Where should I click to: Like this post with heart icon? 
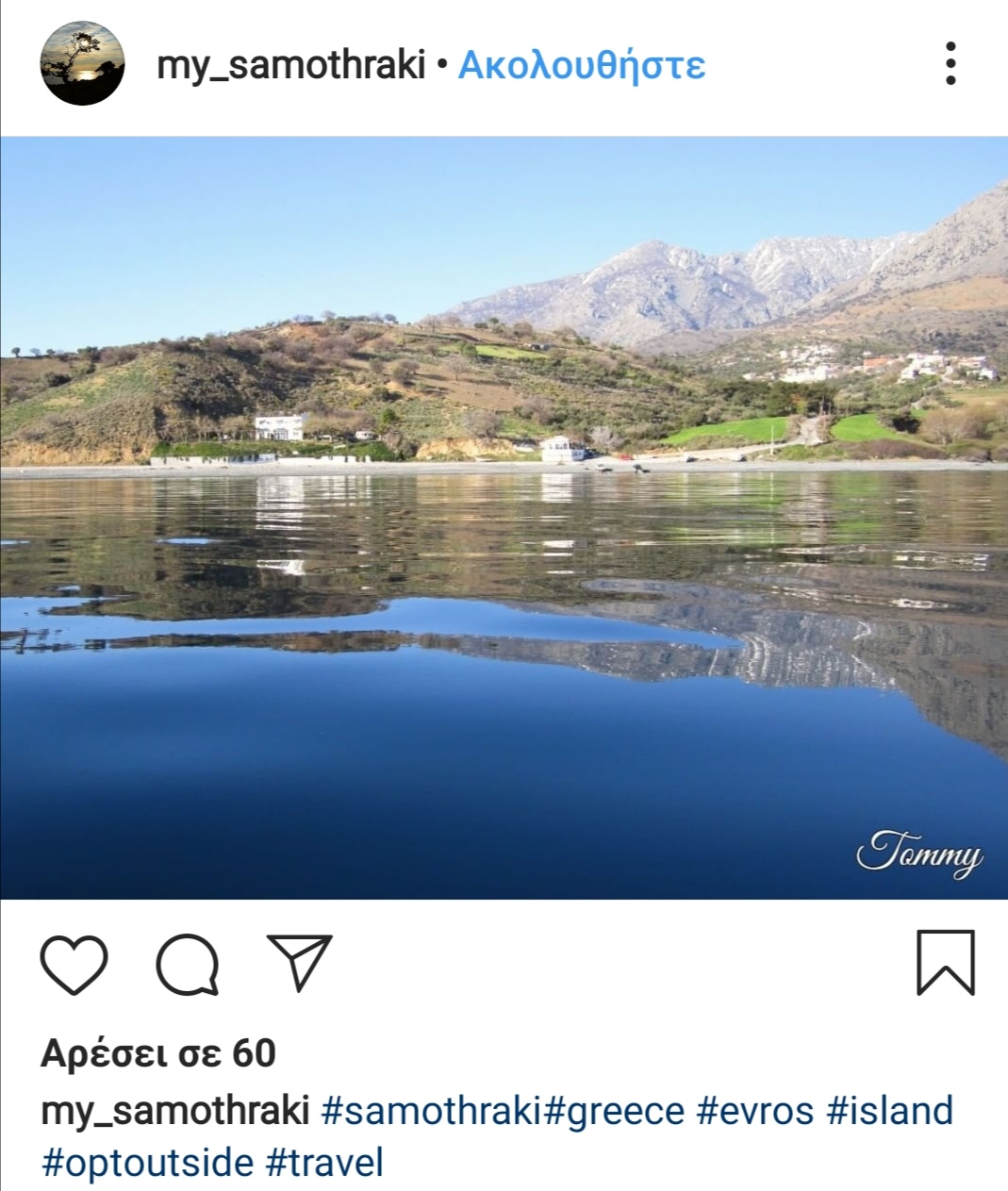point(74,964)
